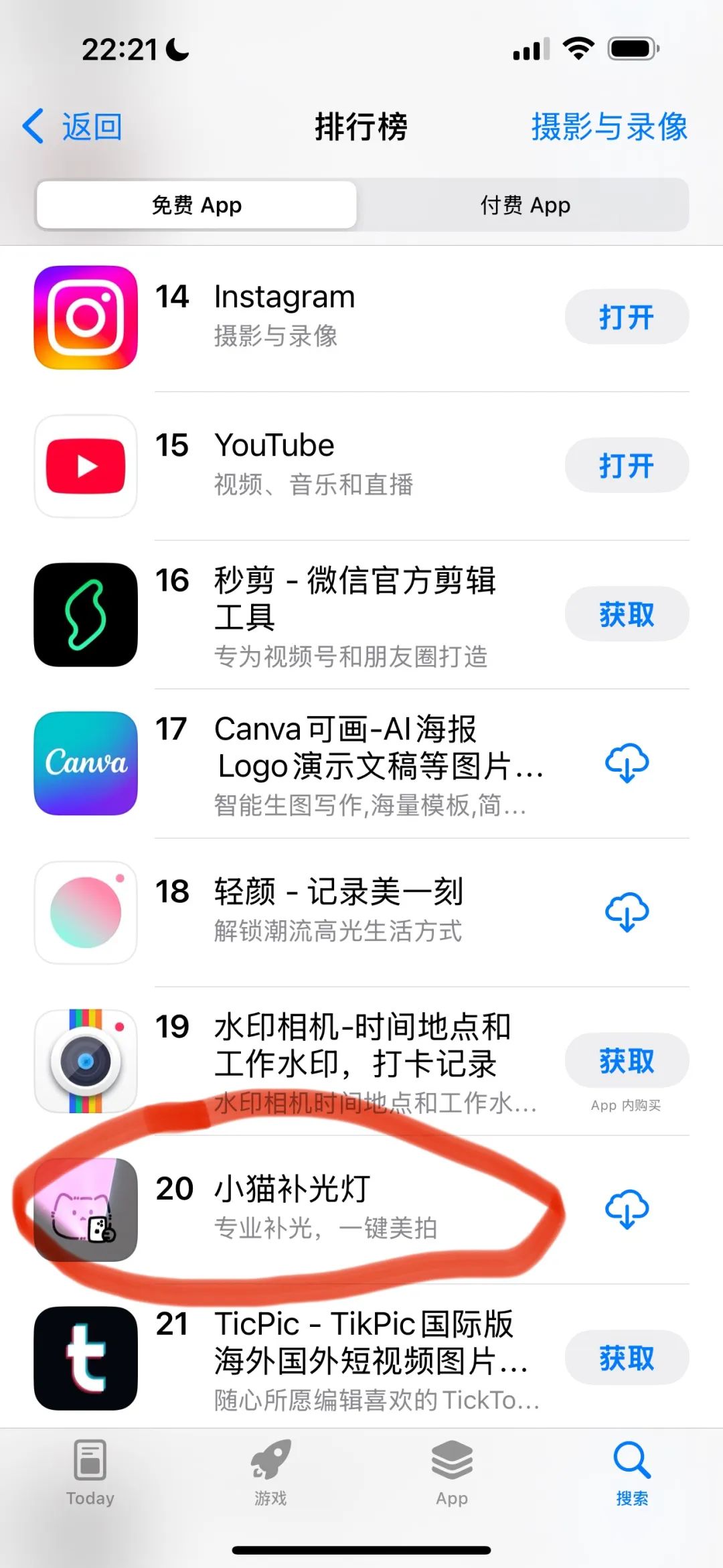Screen dimensions: 723x1568
Task: Get the 水印相机 app
Action: point(626,1061)
